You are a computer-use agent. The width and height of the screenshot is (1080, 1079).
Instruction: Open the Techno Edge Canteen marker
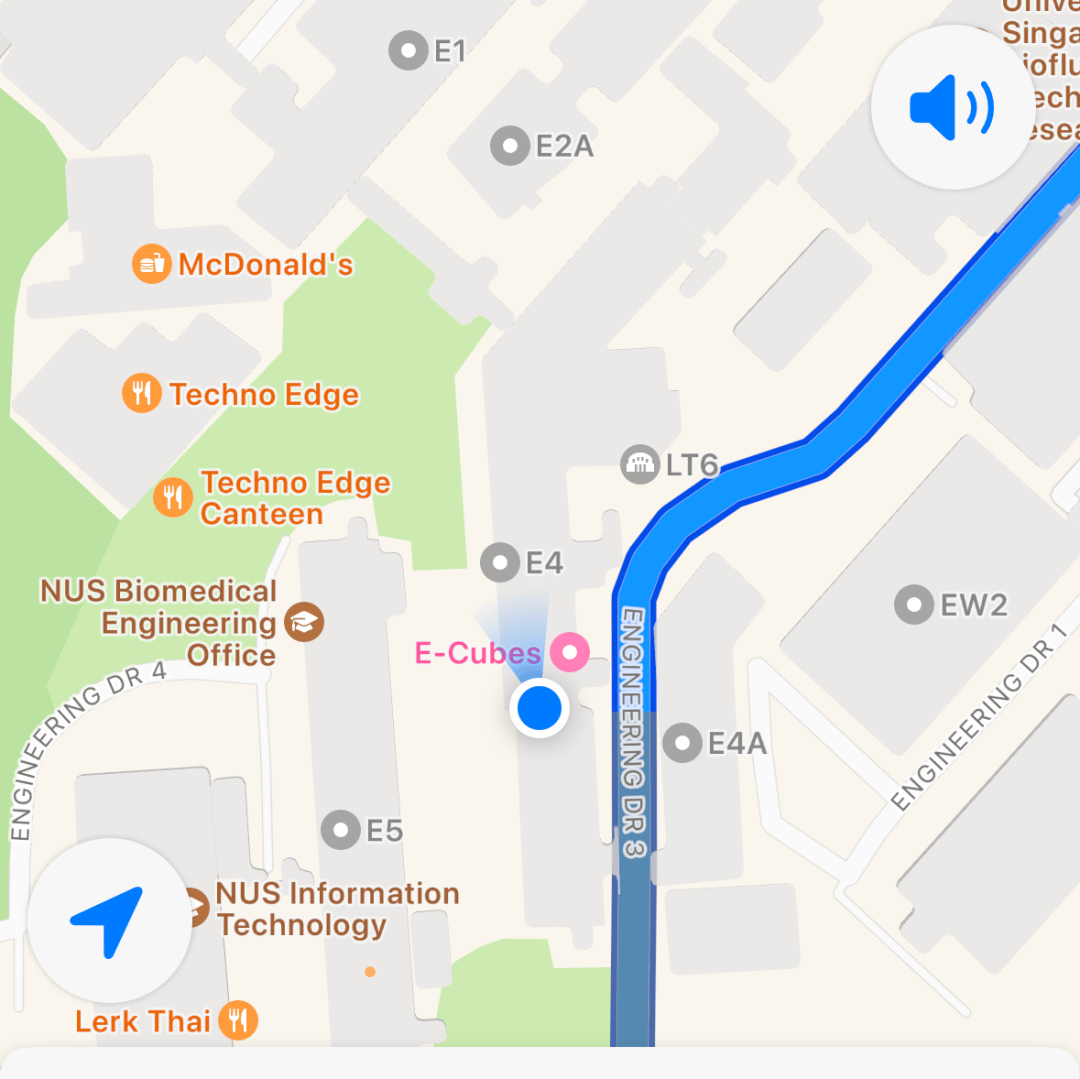[x=172, y=497]
